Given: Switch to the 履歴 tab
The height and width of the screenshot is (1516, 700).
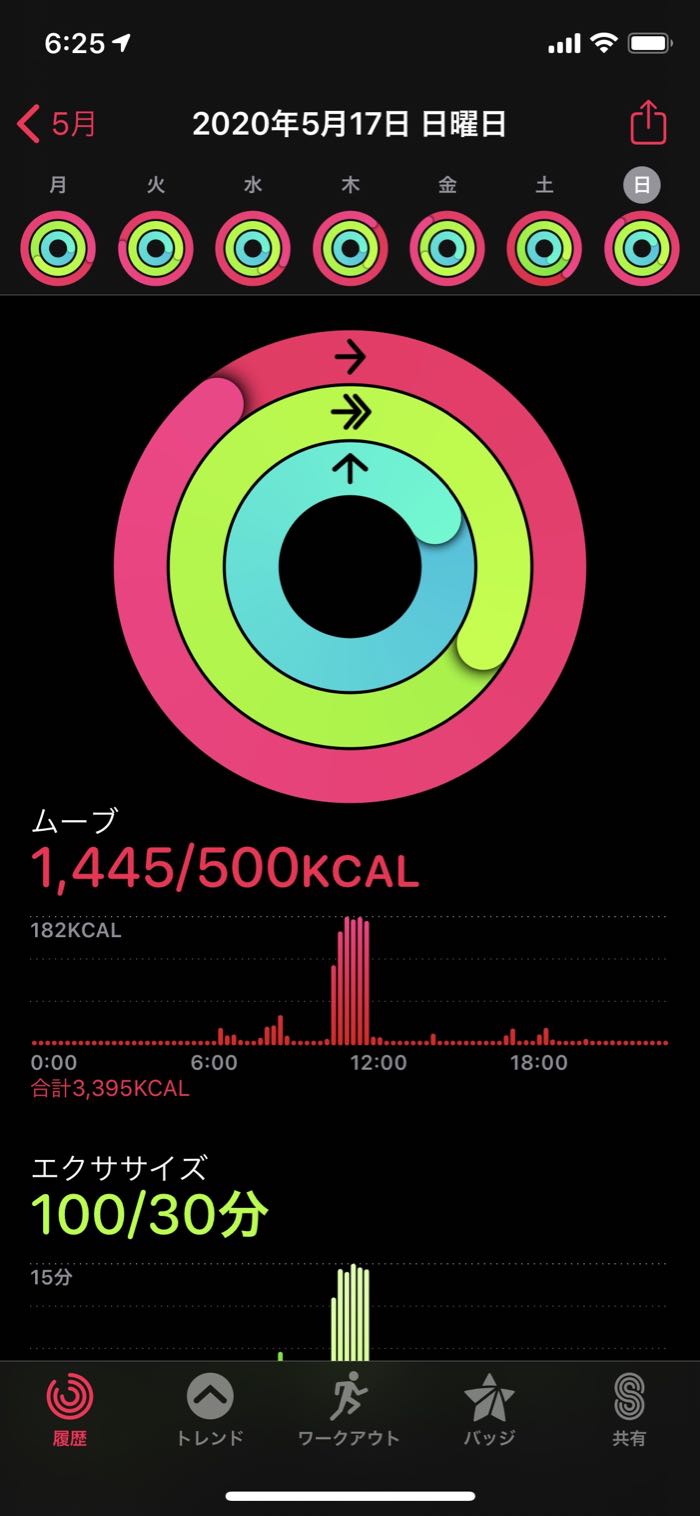Looking at the screenshot, I should (x=70, y=1410).
